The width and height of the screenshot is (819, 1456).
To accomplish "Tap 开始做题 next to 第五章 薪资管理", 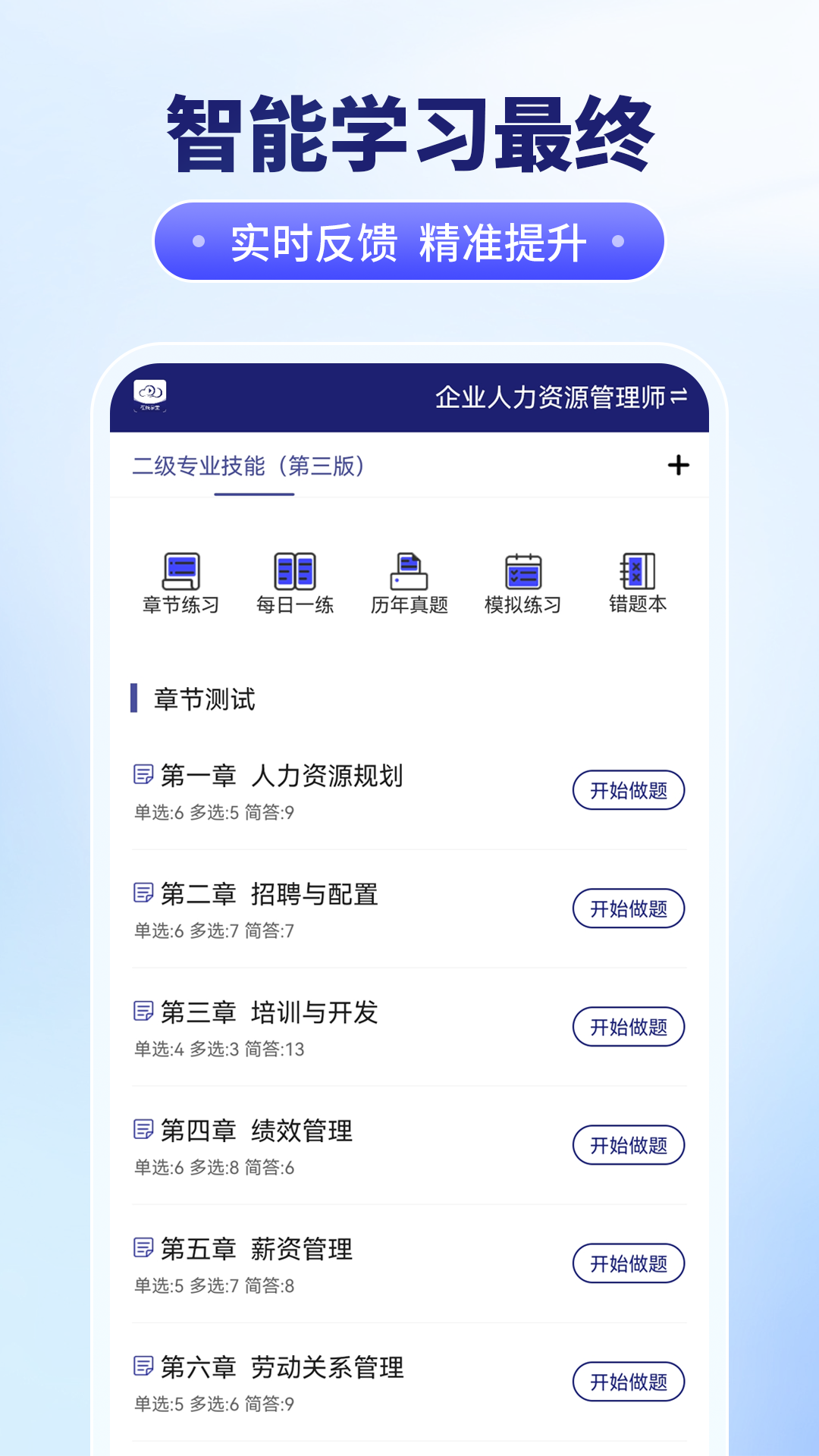I will click(628, 1264).
